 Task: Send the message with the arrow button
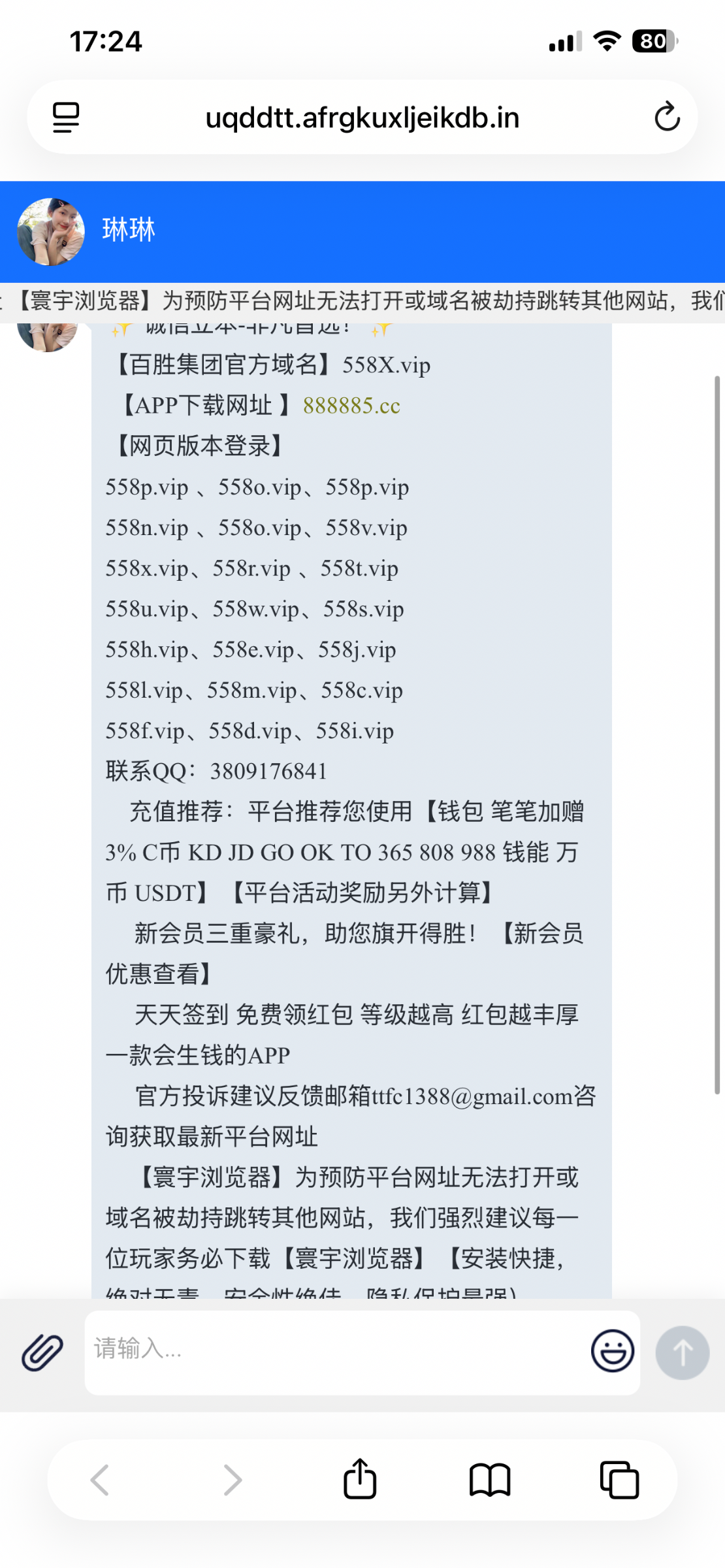point(683,1352)
